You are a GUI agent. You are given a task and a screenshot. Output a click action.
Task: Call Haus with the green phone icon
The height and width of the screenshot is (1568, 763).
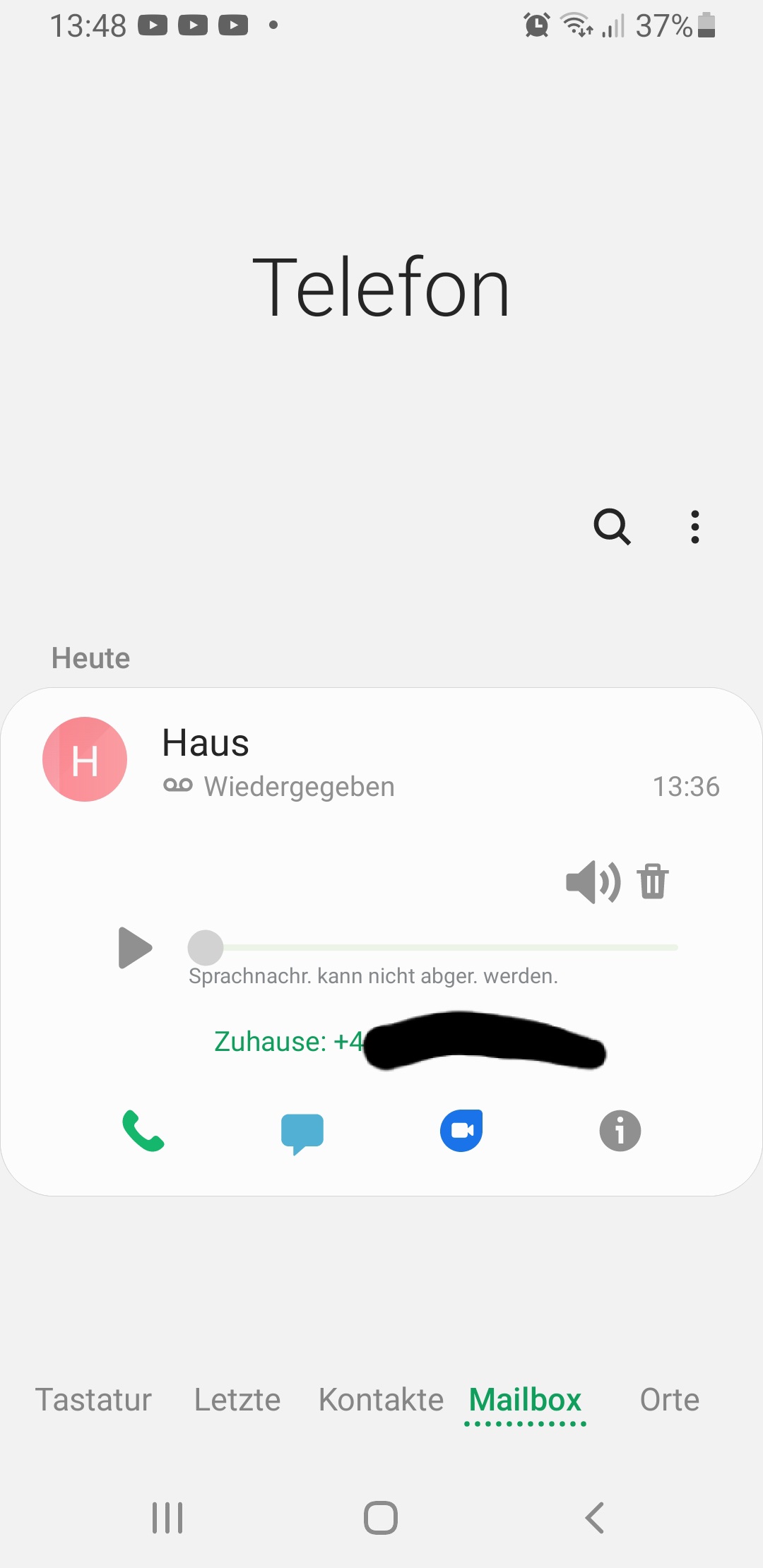tap(143, 1131)
